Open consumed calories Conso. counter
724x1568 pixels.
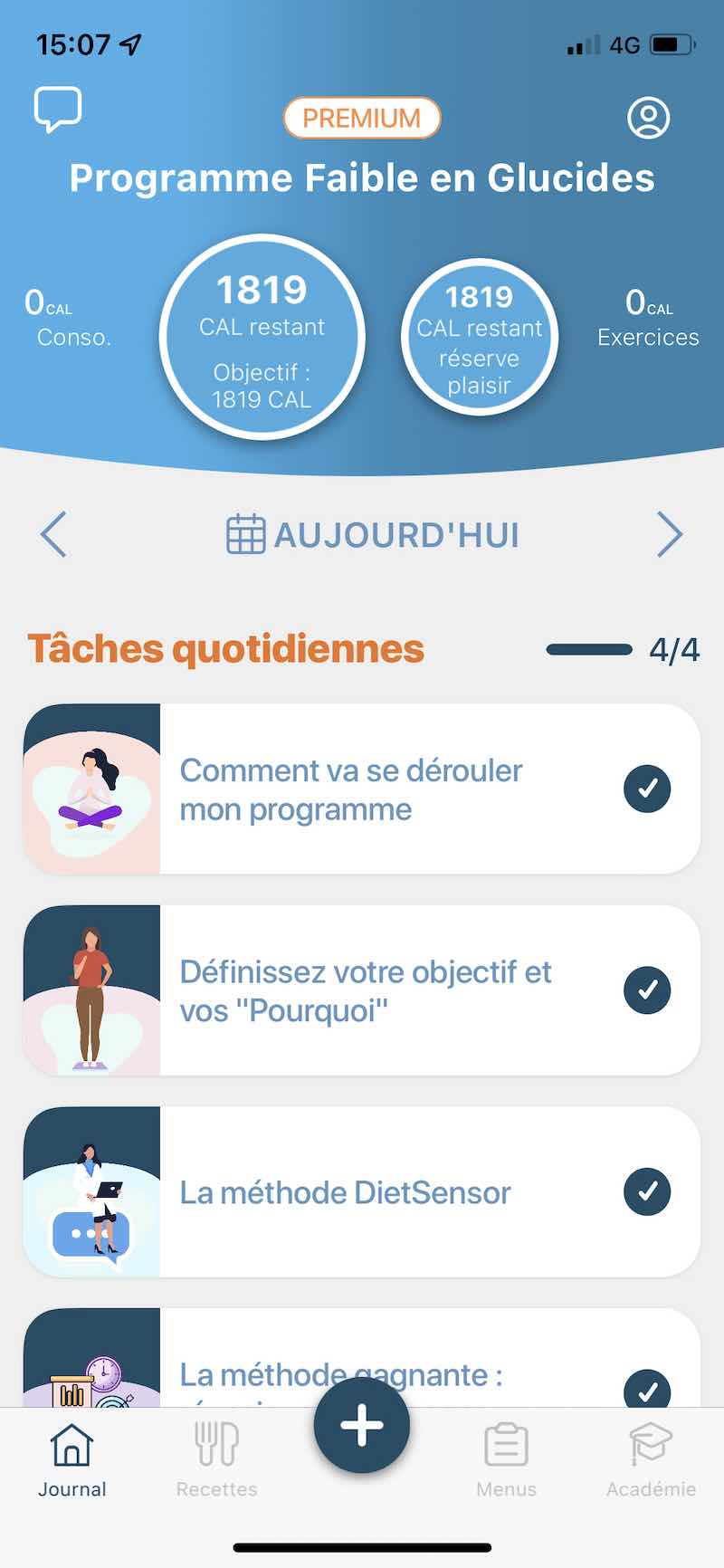pyautogui.click(x=68, y=319)
